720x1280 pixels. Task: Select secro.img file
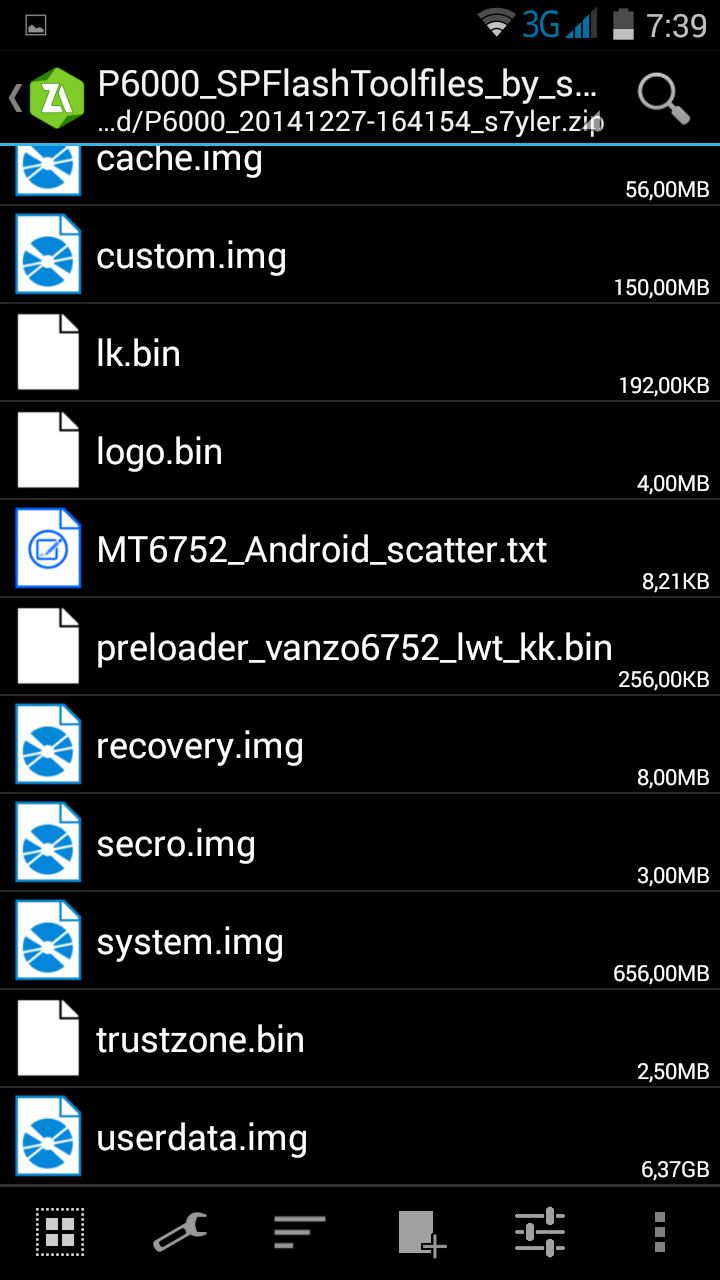click(360, 843)
